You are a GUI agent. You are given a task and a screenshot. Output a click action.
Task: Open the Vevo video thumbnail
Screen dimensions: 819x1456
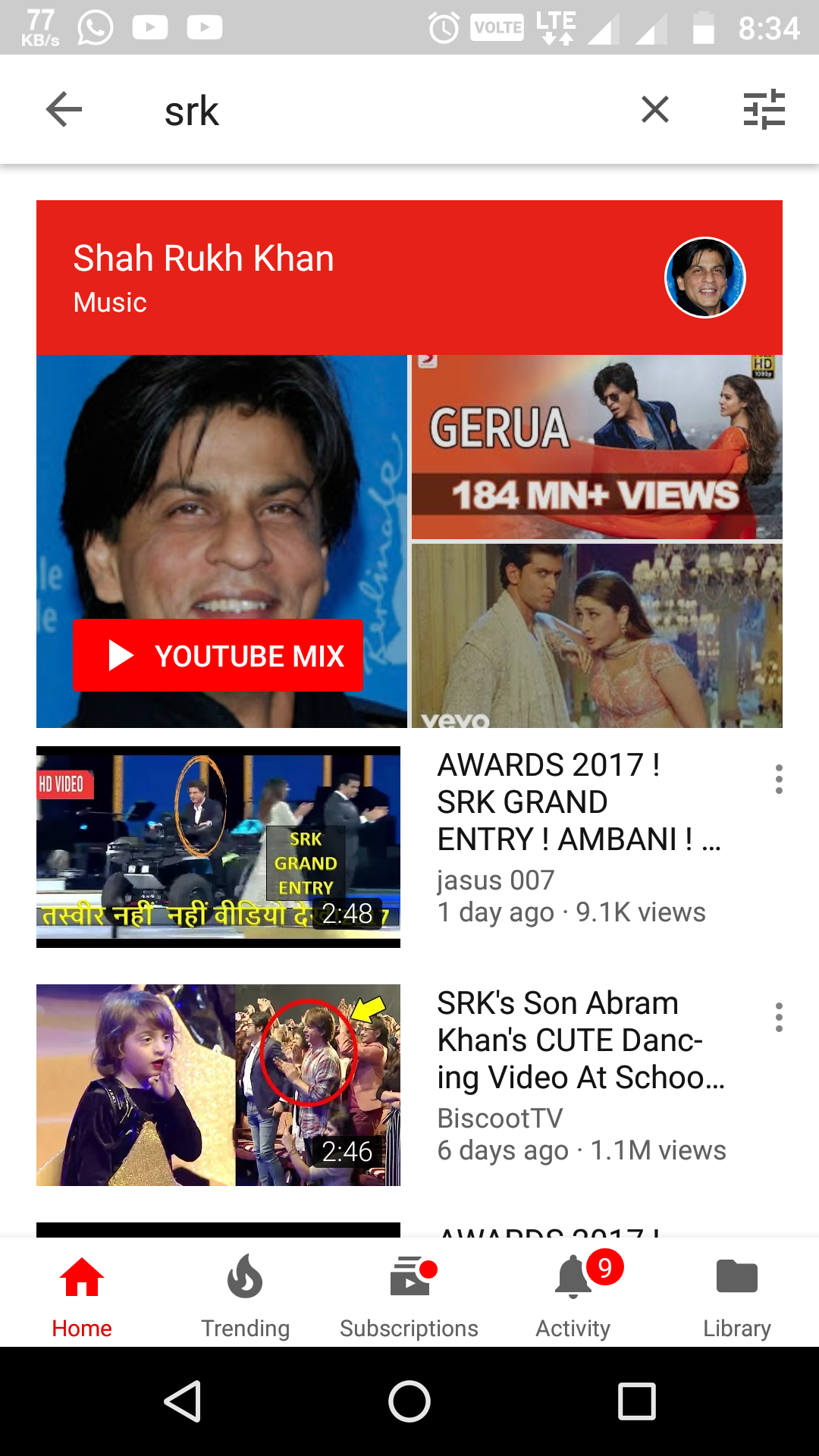coord(597,635)
